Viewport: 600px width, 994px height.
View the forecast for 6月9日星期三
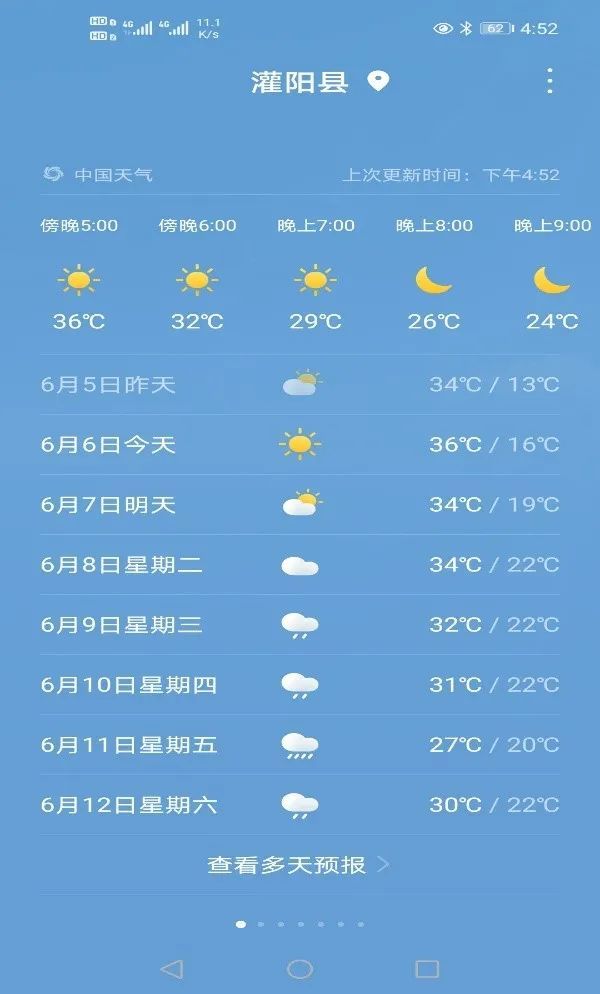point(300,625)
